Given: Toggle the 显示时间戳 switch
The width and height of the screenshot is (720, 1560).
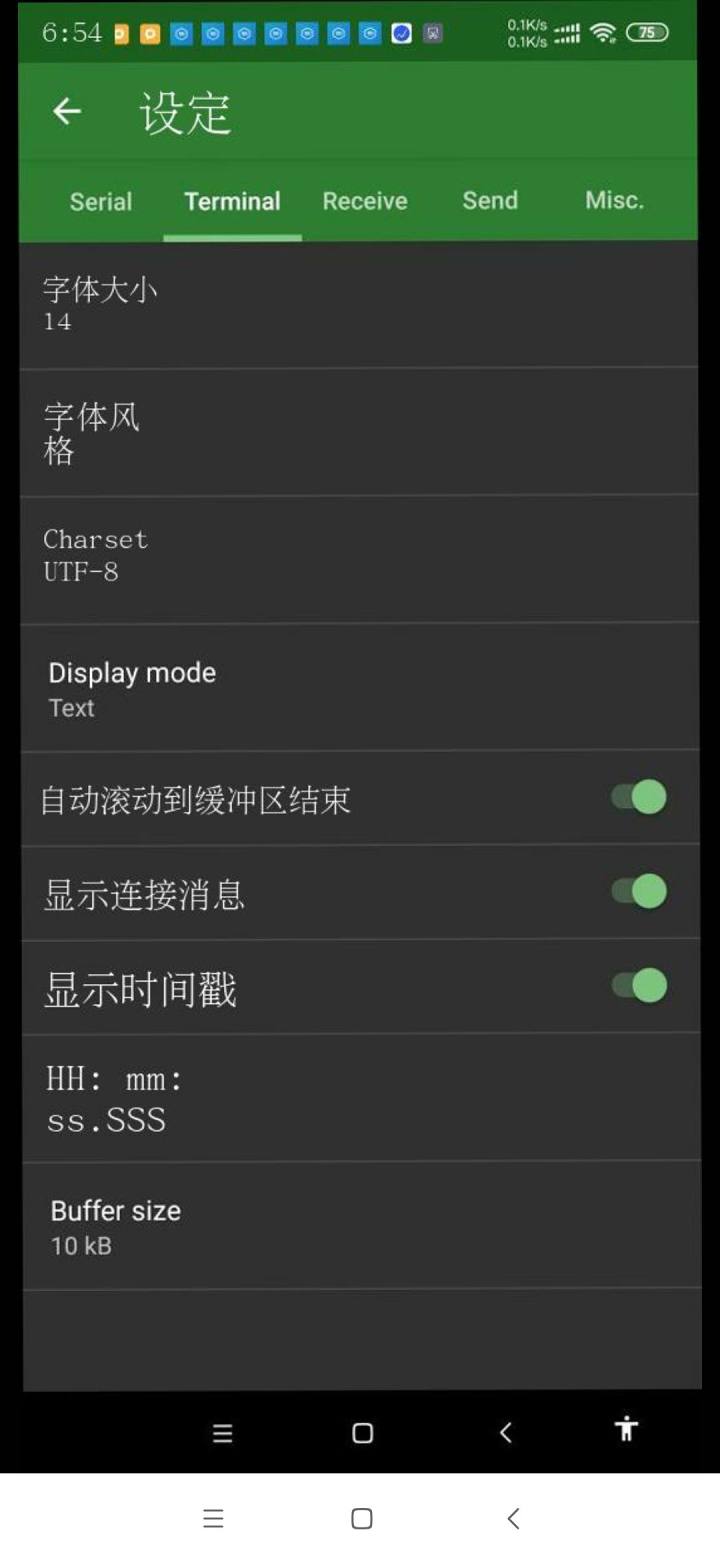Looking at the screenshot, I should (x=638, y=986).
